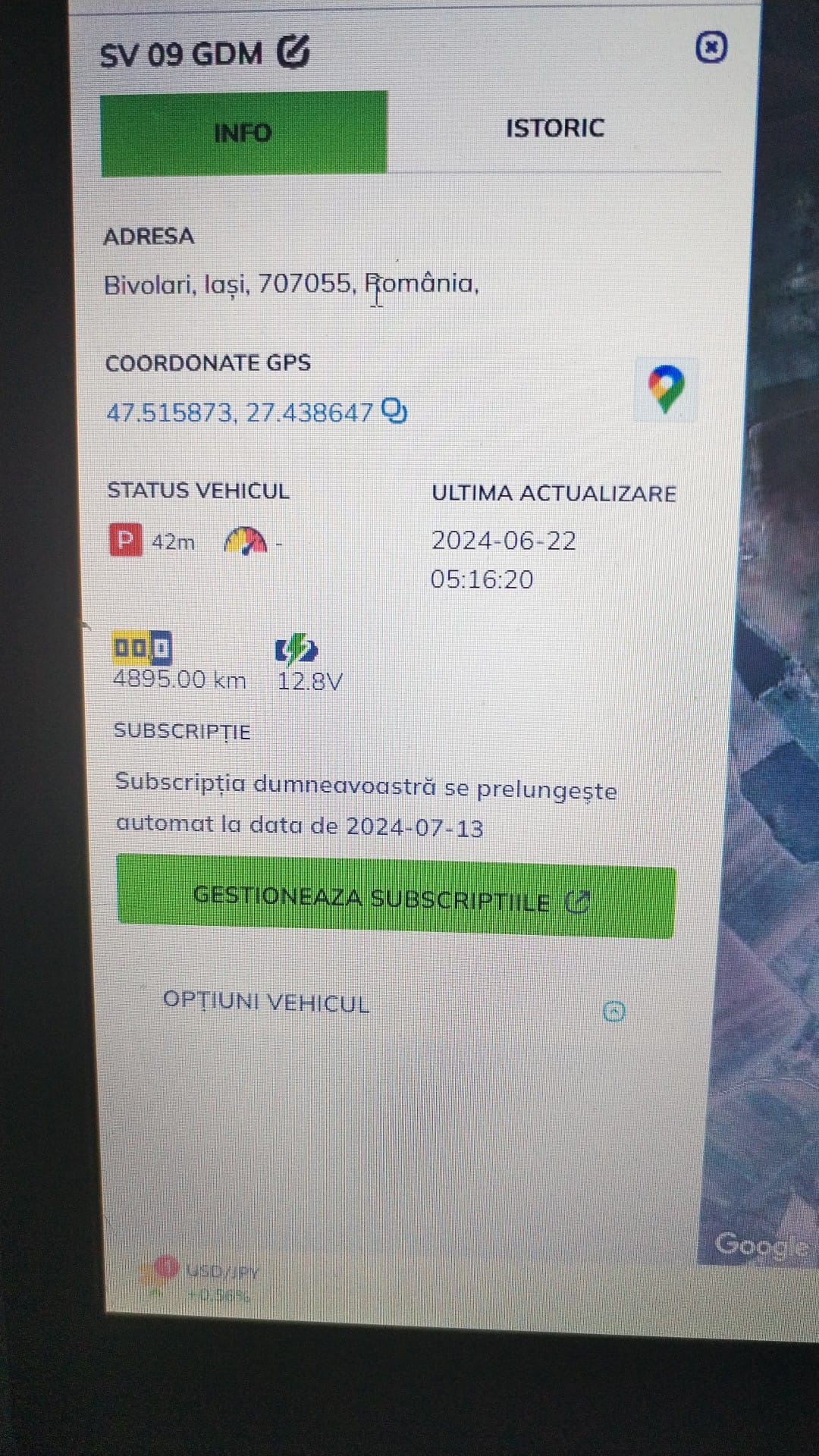Open location in Google Maps
This screenshot has width=819, height=1456.
(666, 389)
